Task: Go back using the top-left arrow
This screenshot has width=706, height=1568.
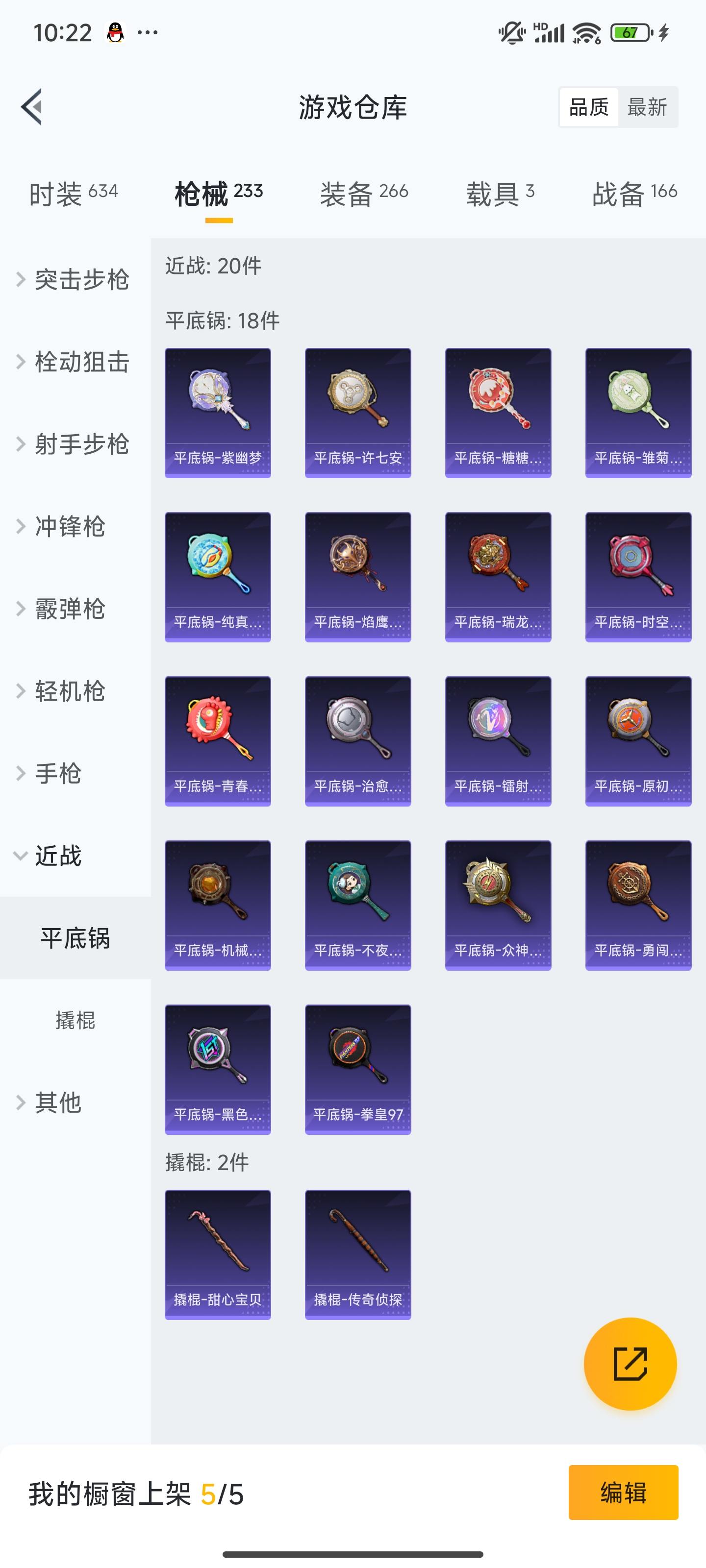Action: [32, 107]
